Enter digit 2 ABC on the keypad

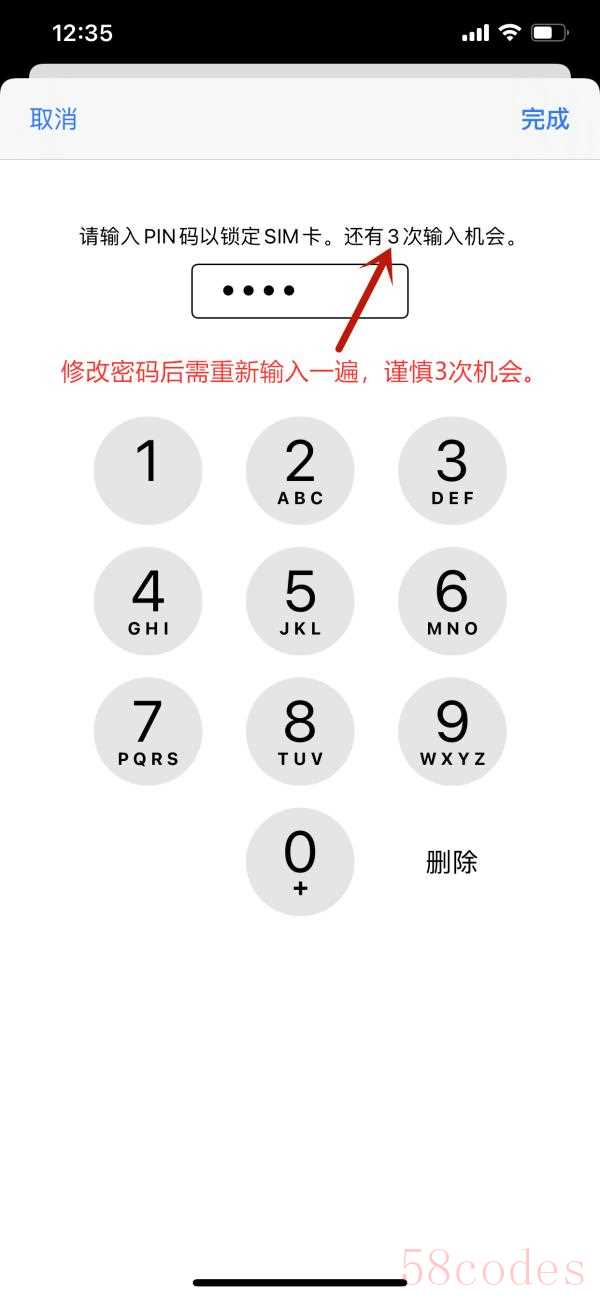click(300, 471)
